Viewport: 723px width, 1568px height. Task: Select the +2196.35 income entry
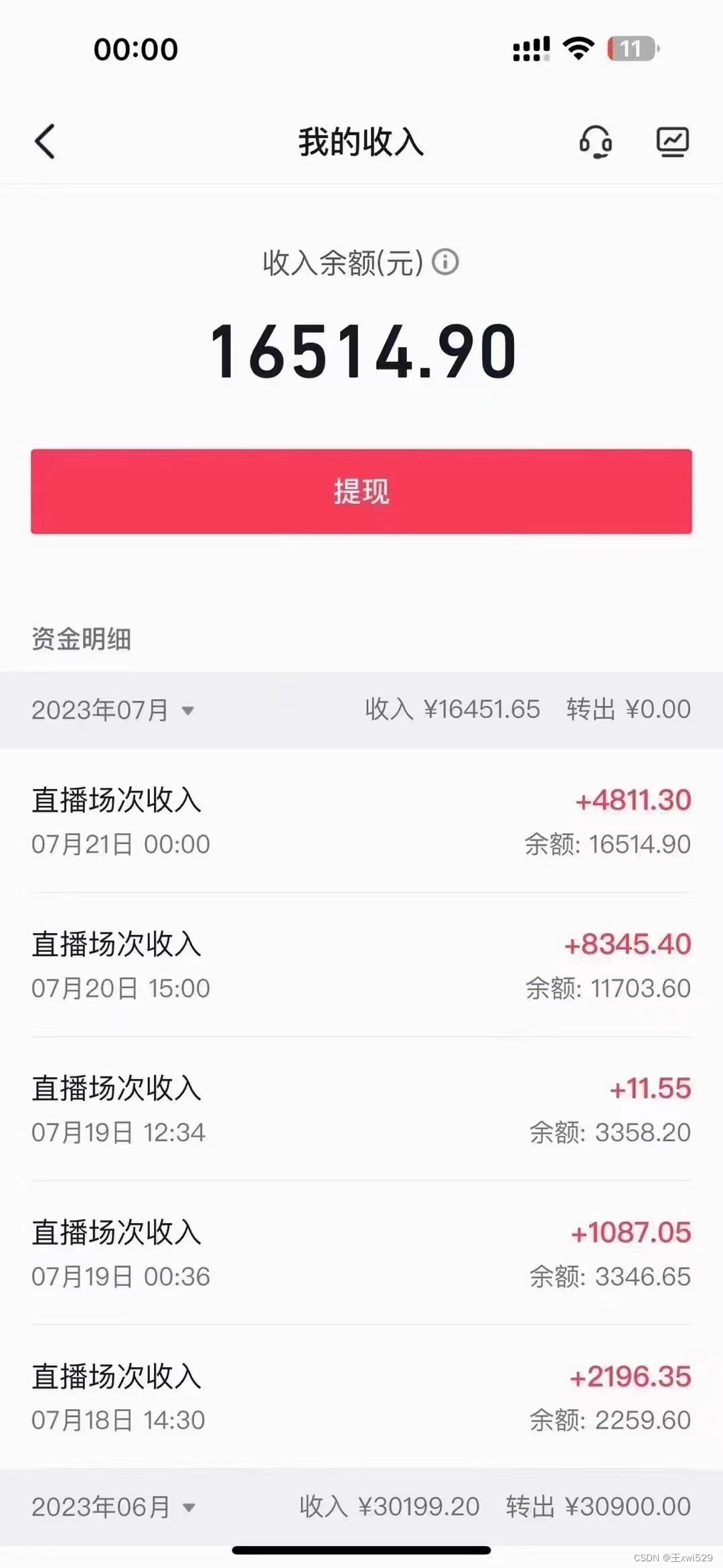pos(361,1397)
